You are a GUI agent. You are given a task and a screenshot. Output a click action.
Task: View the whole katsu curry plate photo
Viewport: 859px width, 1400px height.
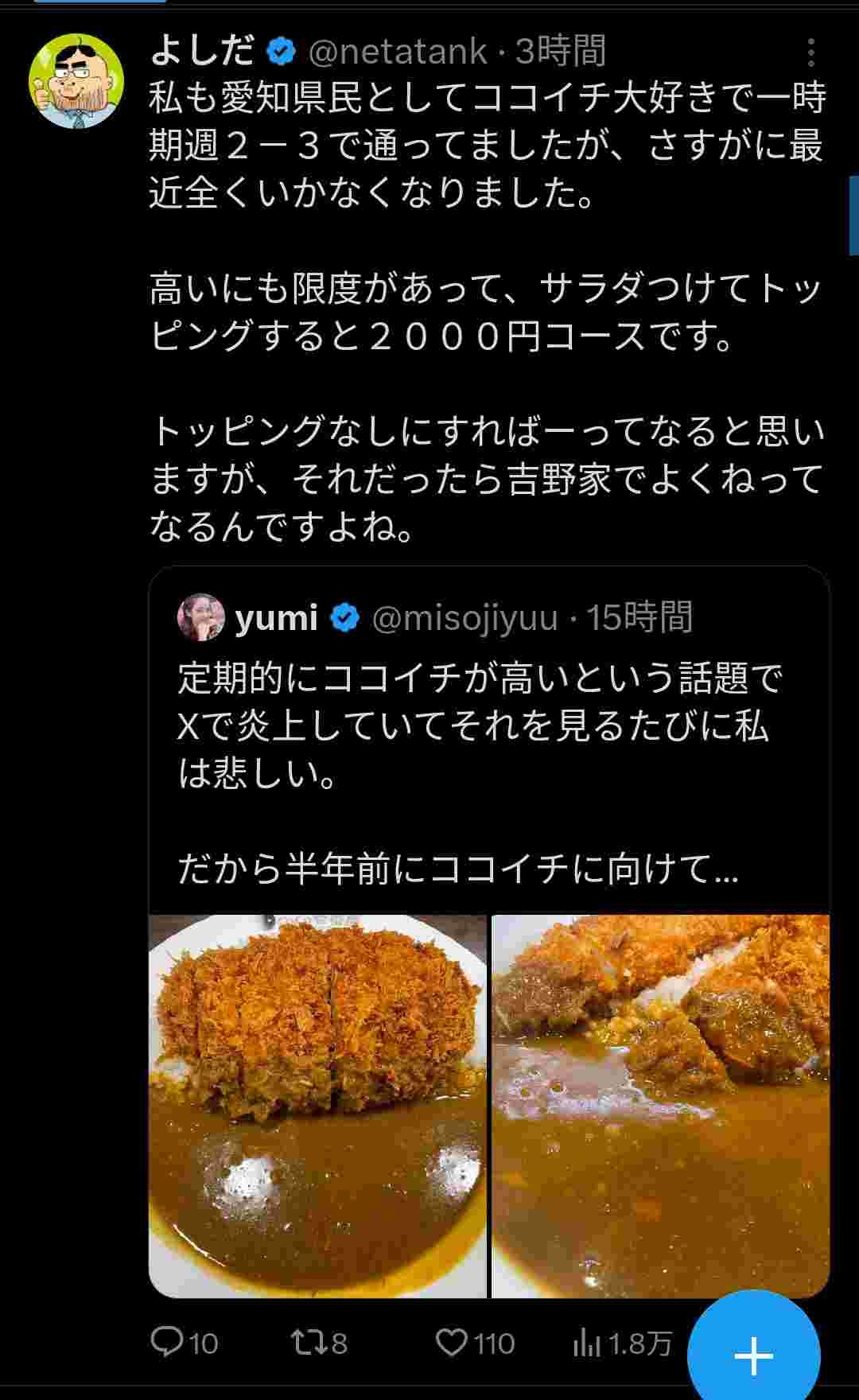click(x=317, y=1106)
